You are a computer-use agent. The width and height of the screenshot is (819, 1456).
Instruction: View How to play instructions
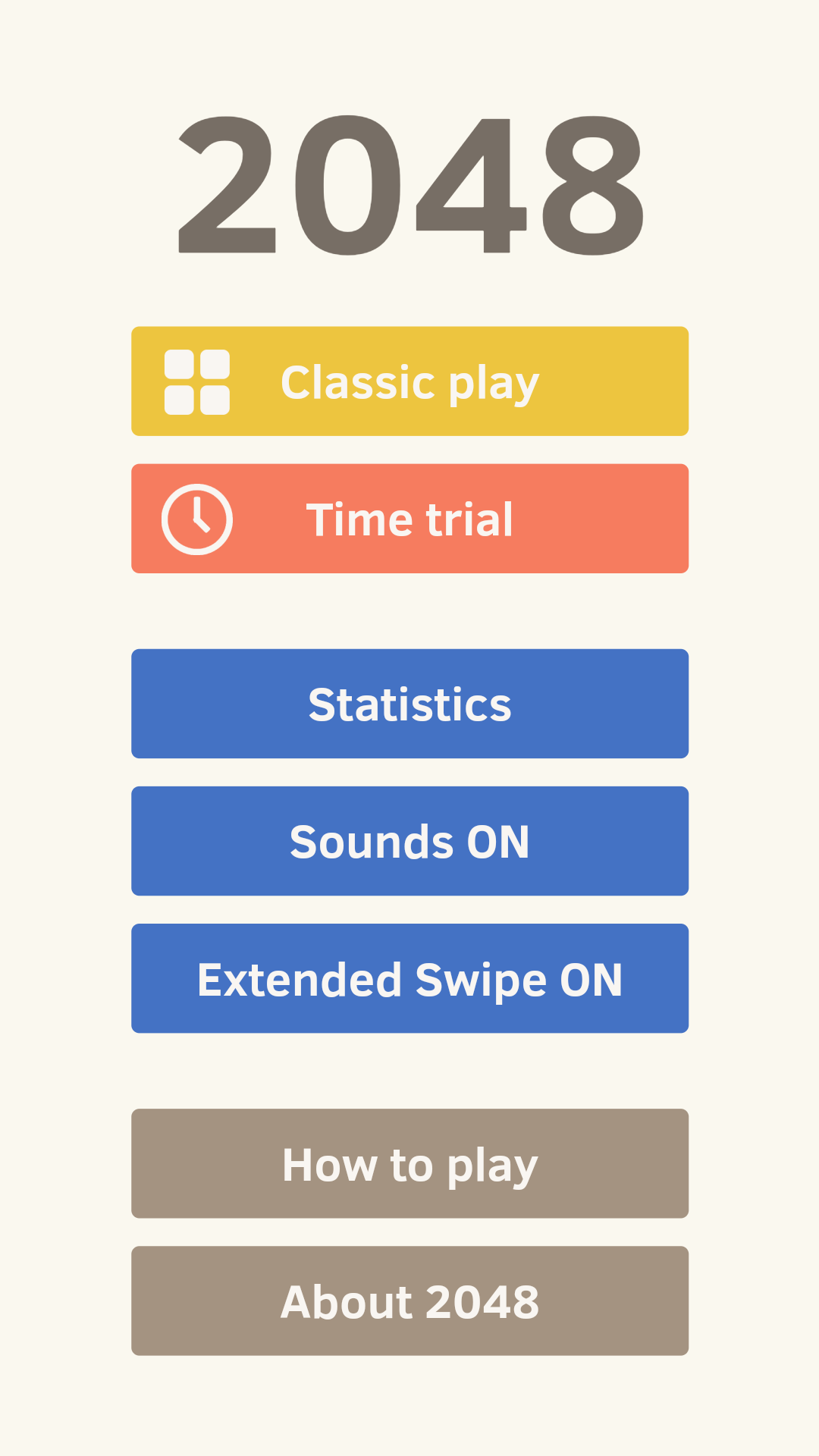409,1163
